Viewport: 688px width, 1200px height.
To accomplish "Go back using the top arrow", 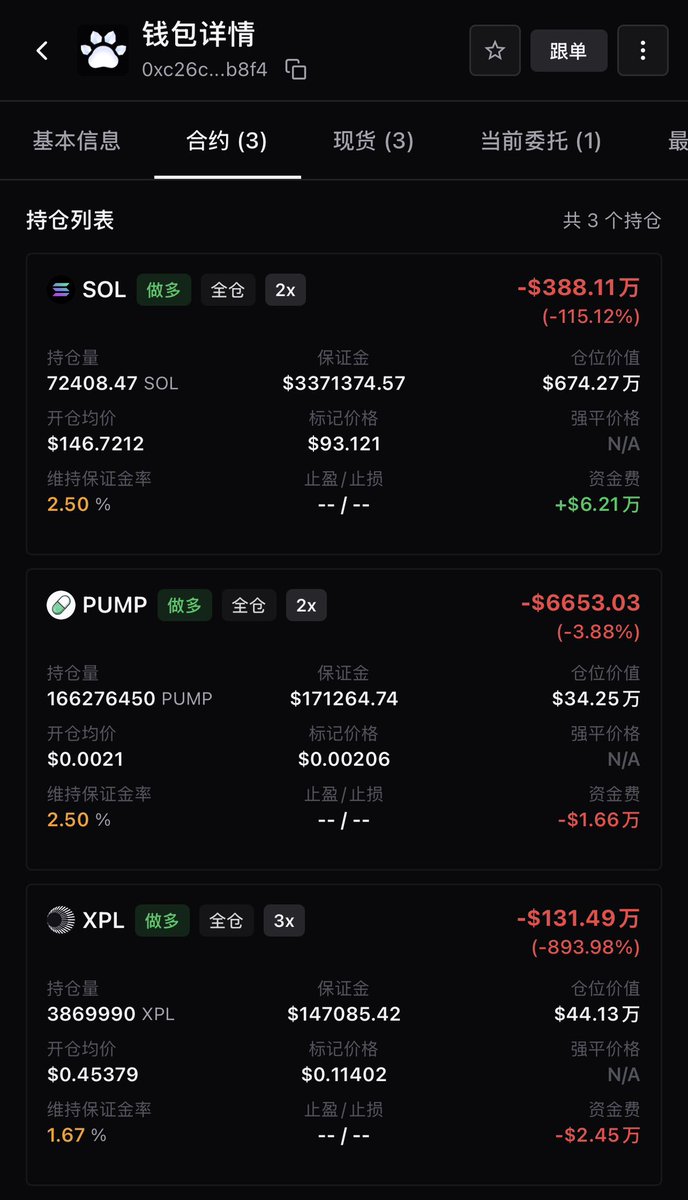I will pos(42,51).
